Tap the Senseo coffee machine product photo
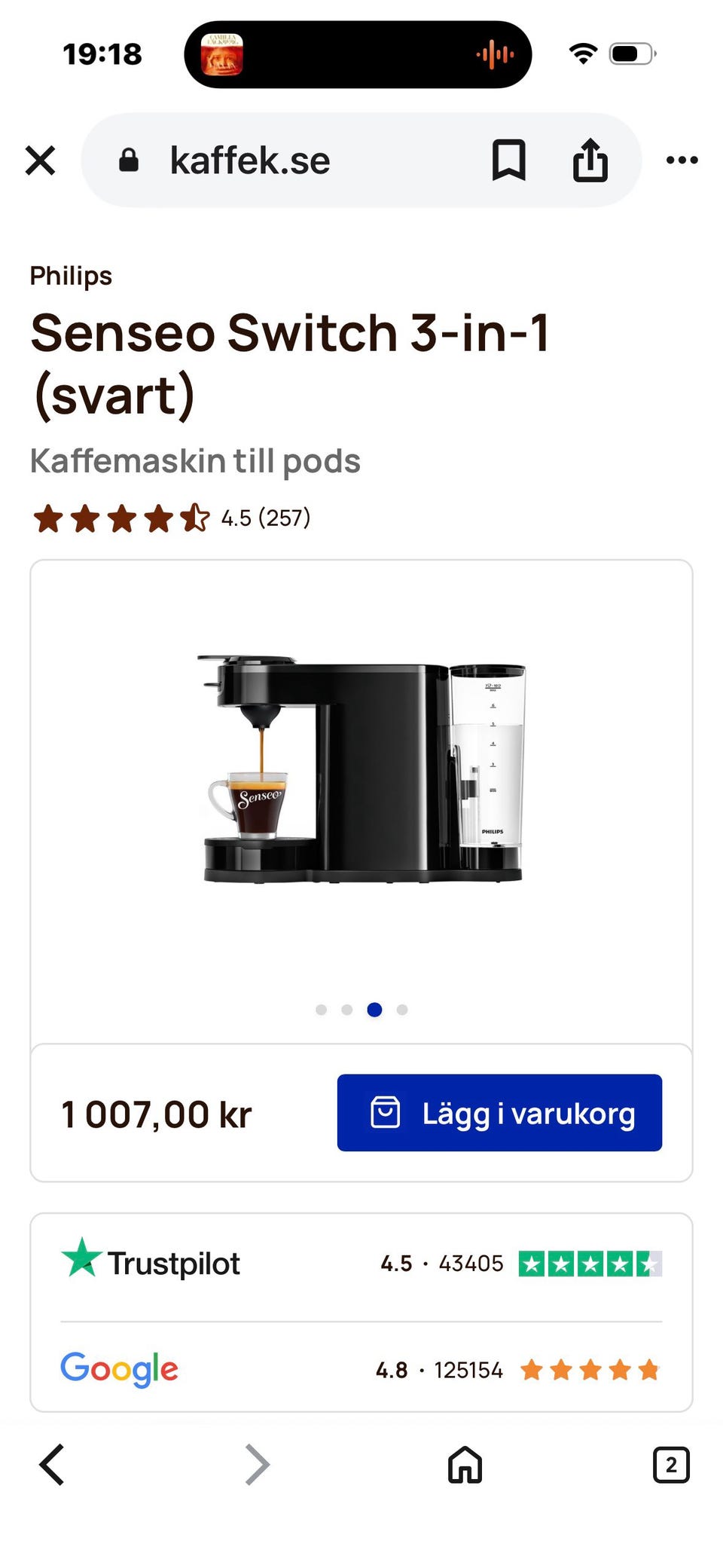723x1568 pixels. tap(361, 769)
